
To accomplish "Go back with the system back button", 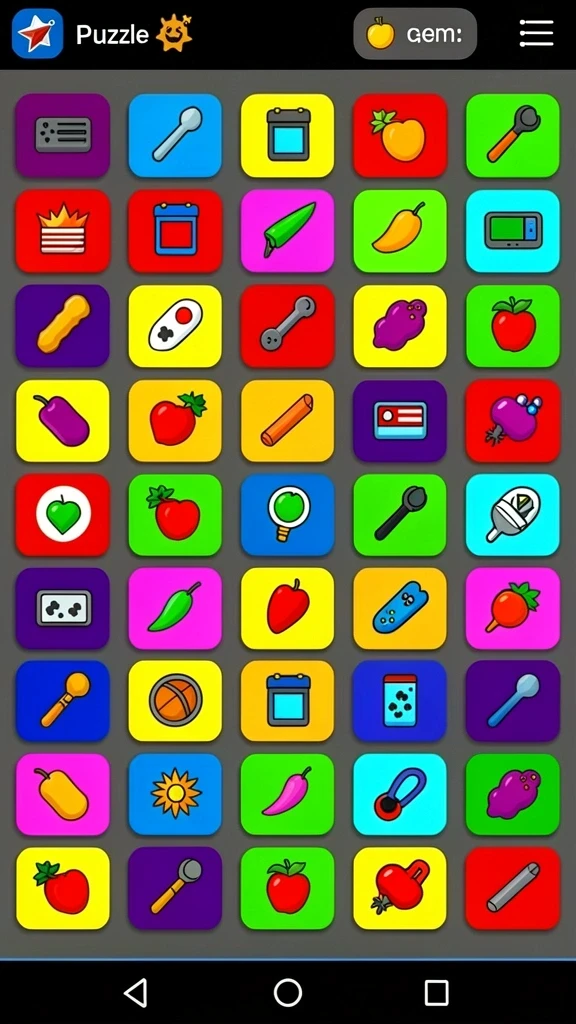I will tap(136, 993).
